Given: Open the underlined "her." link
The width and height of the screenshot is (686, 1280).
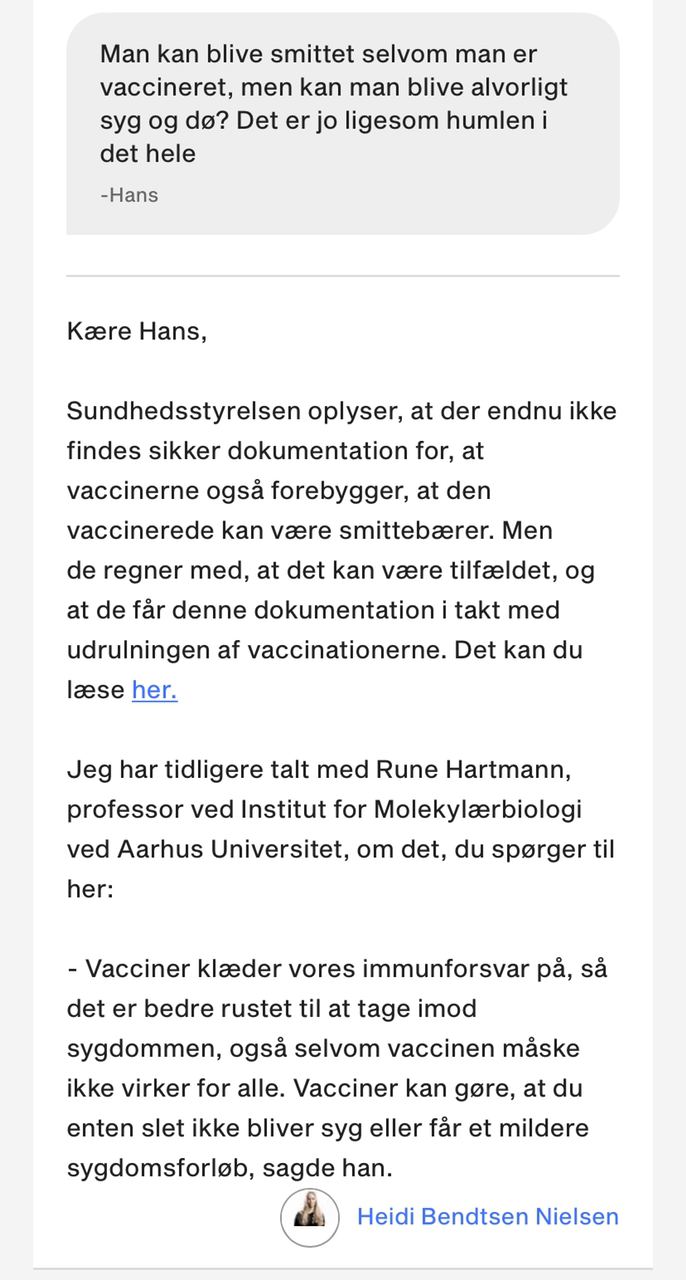Looking at the screenshot, I should click(154, 690).
